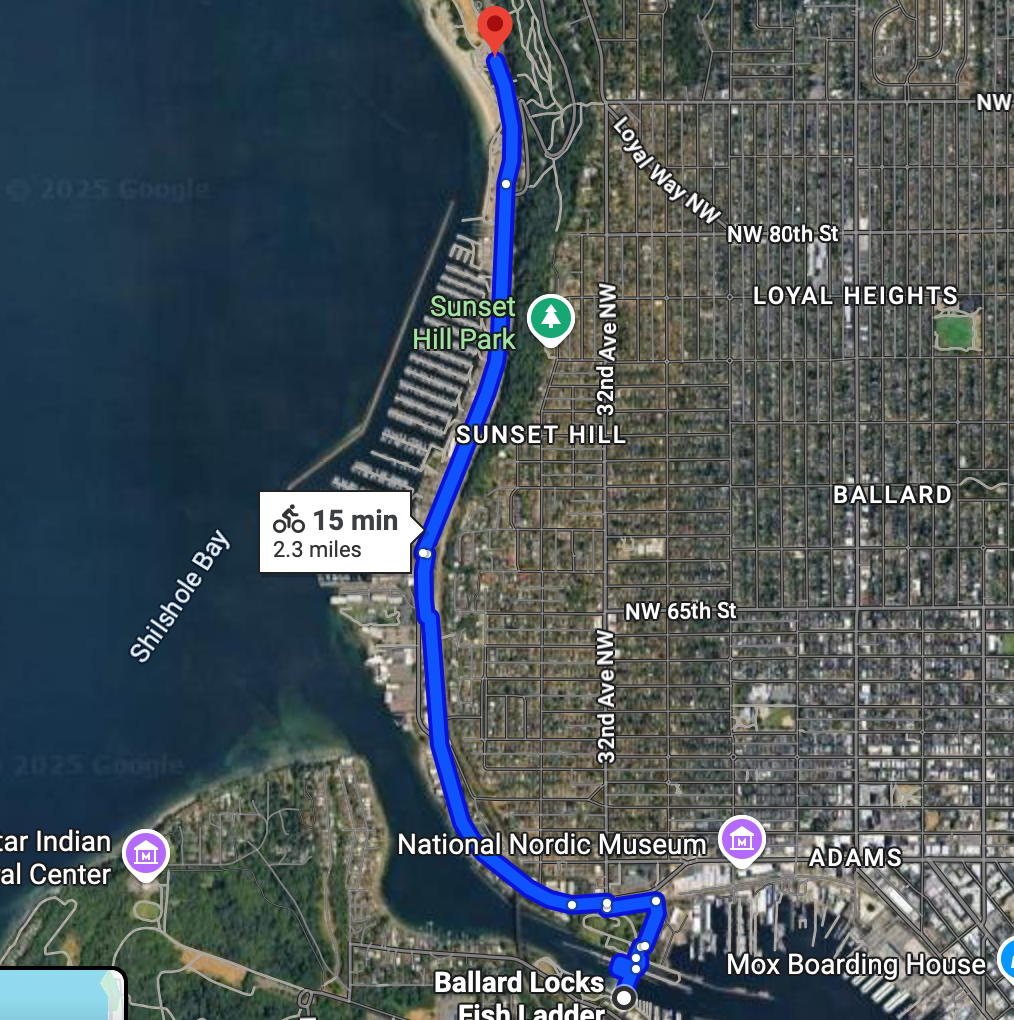Open the map layers thumbnail
The height and width of the screenshot is (1020, 1014).
62,994
